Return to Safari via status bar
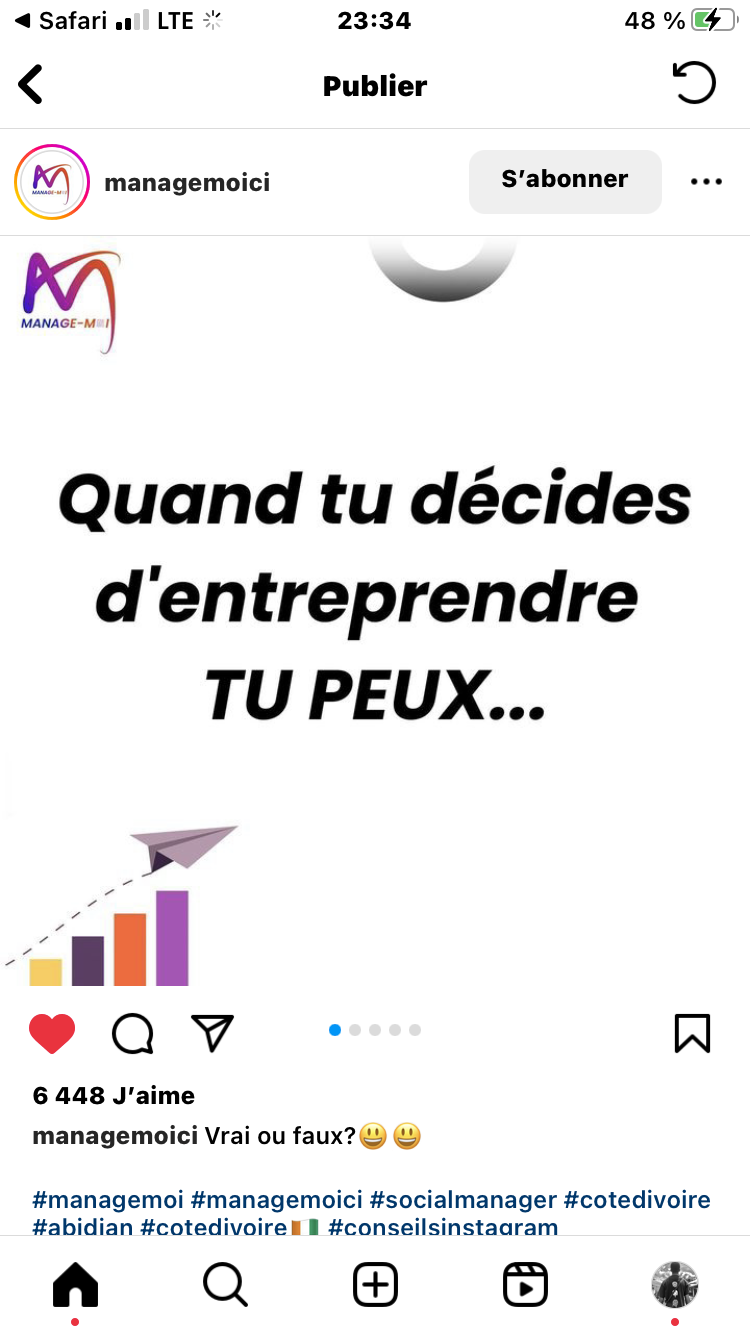This screenshot has width=750, height=1334. pyautogui.click(x=60, y=20)
